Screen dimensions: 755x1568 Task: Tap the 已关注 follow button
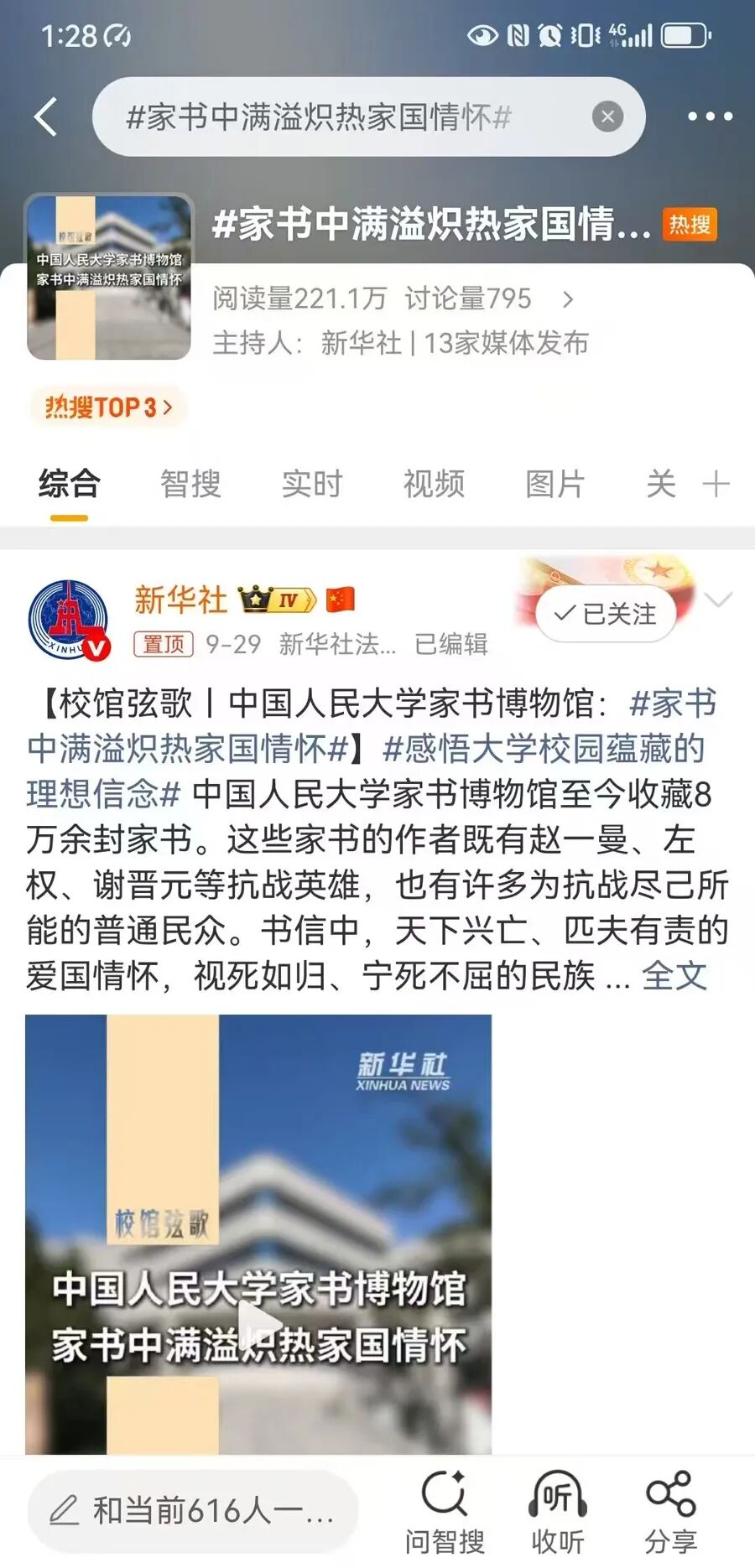pyautogui.click(x=606, y=614)
